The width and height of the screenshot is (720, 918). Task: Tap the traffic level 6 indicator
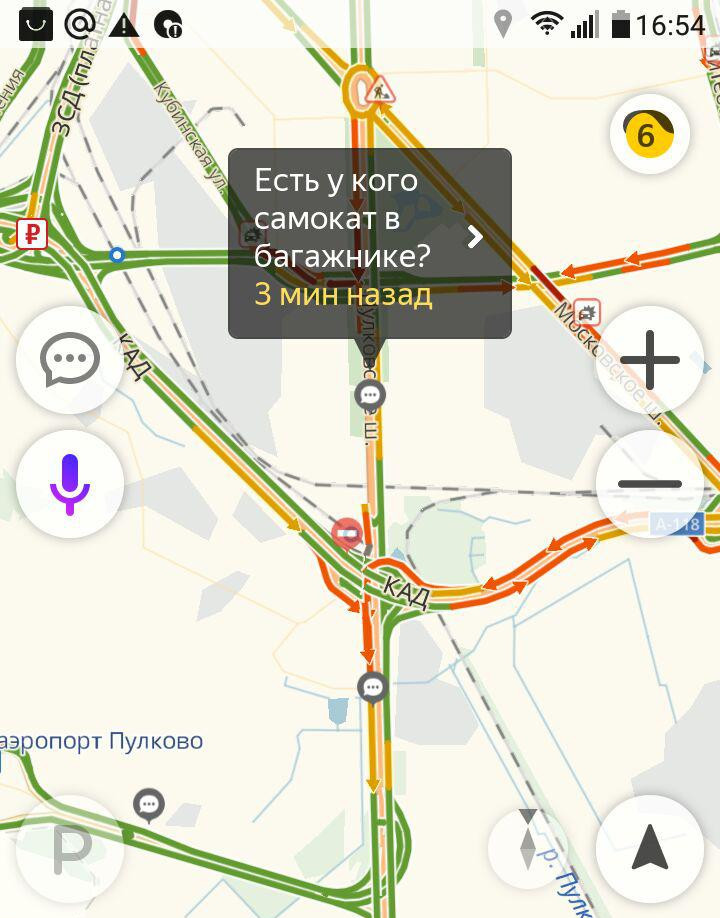[x=650, y=134]
